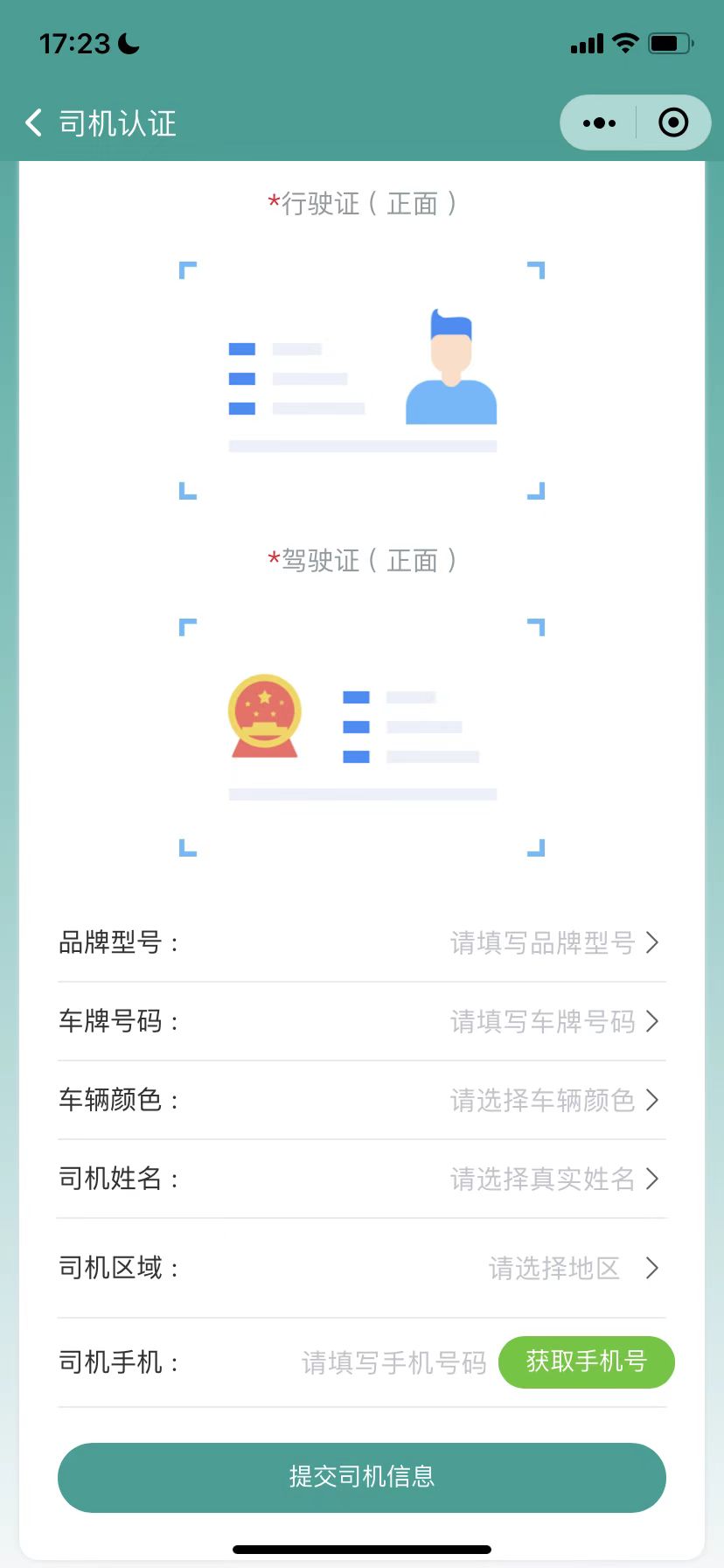
Task: Open the mini program more options menu
Action: tap(599, 123)
